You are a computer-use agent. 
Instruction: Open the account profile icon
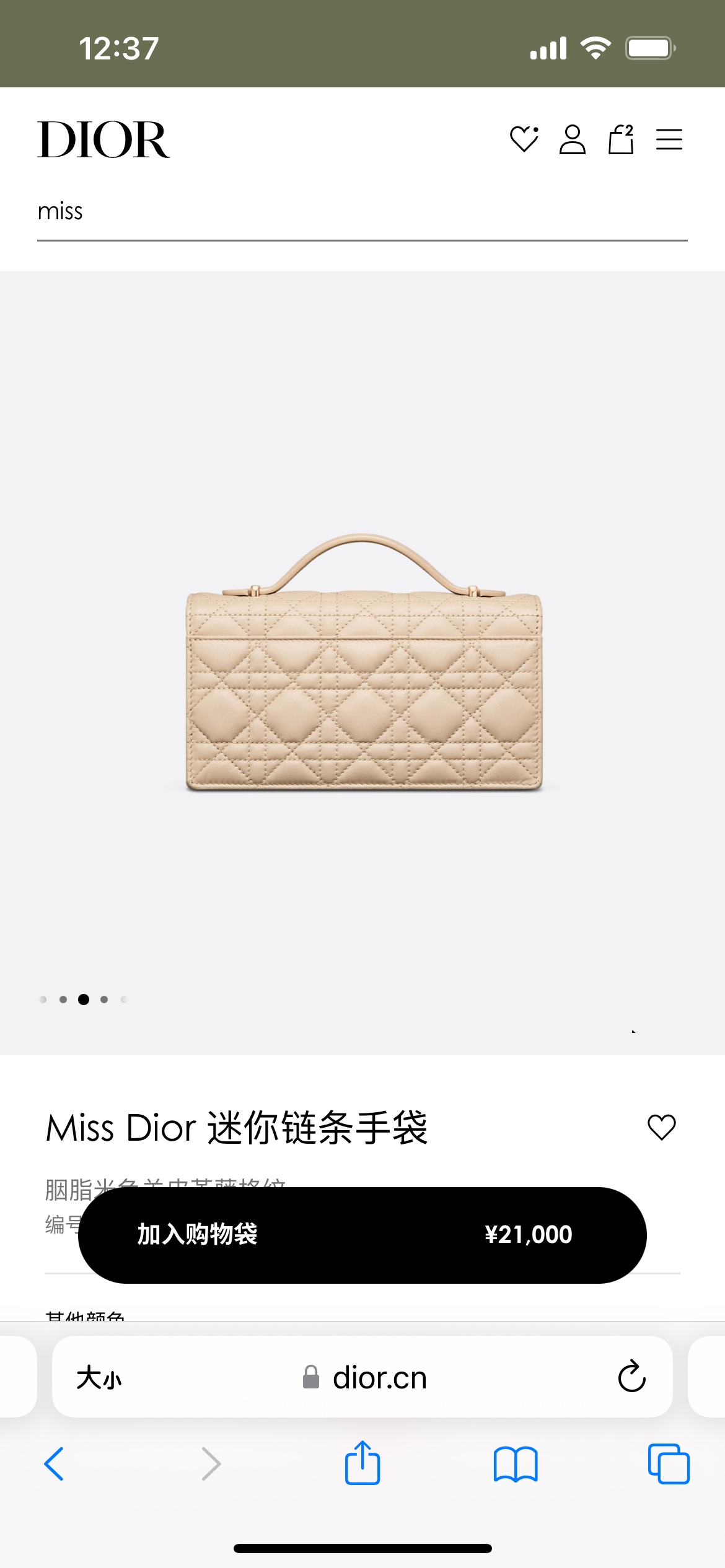click(572, 139)
